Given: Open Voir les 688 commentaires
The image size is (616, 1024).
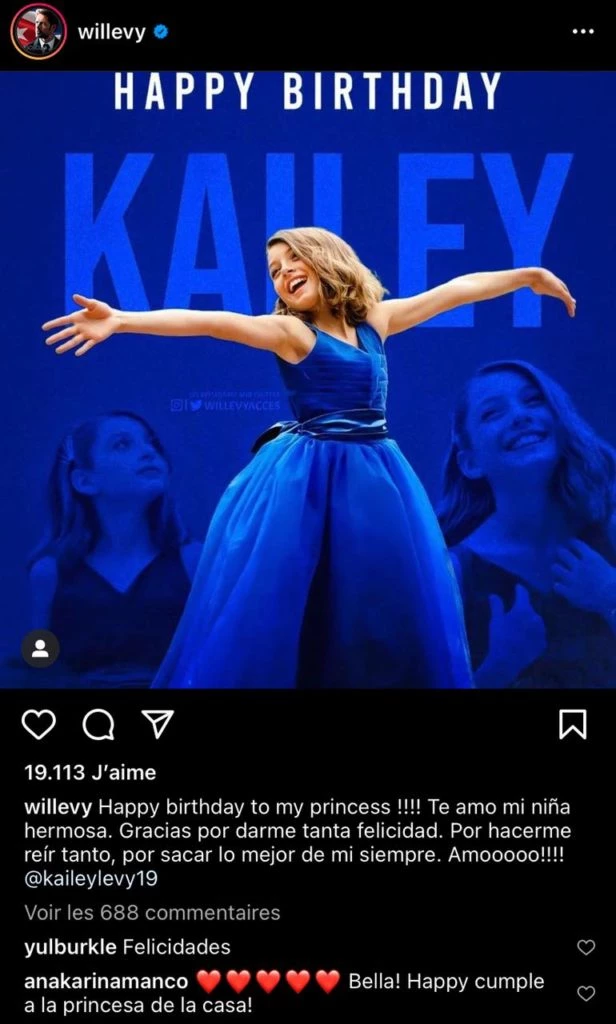Looking at the screenshot, I should [152, 912].
